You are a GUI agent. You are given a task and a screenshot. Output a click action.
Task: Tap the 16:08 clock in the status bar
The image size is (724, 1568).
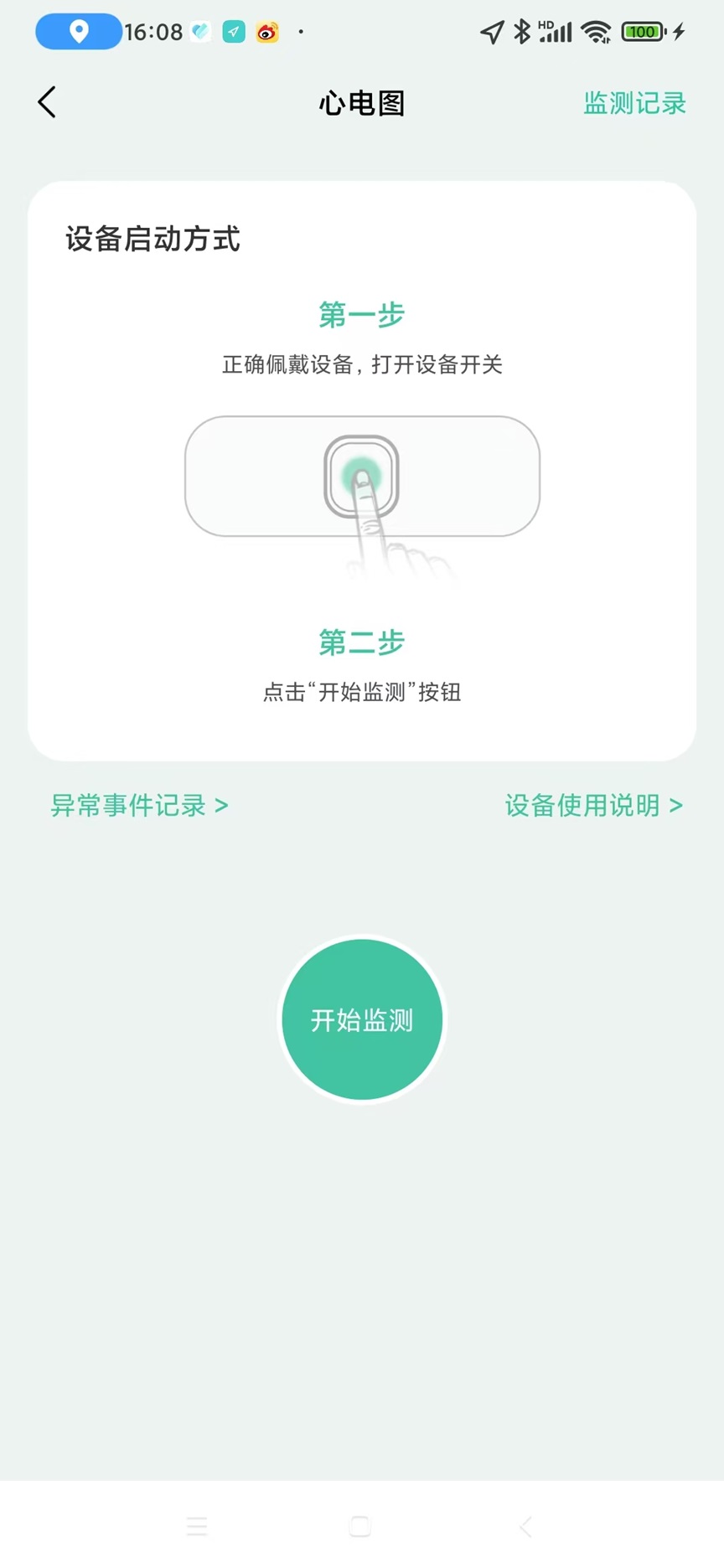coord(155,31)
